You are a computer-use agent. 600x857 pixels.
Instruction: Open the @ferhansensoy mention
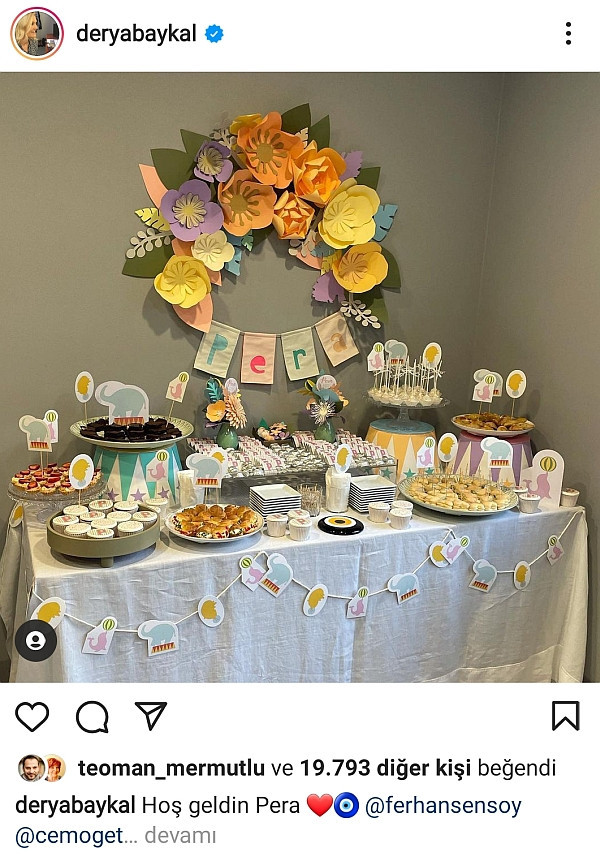click(x=443, y=805)
